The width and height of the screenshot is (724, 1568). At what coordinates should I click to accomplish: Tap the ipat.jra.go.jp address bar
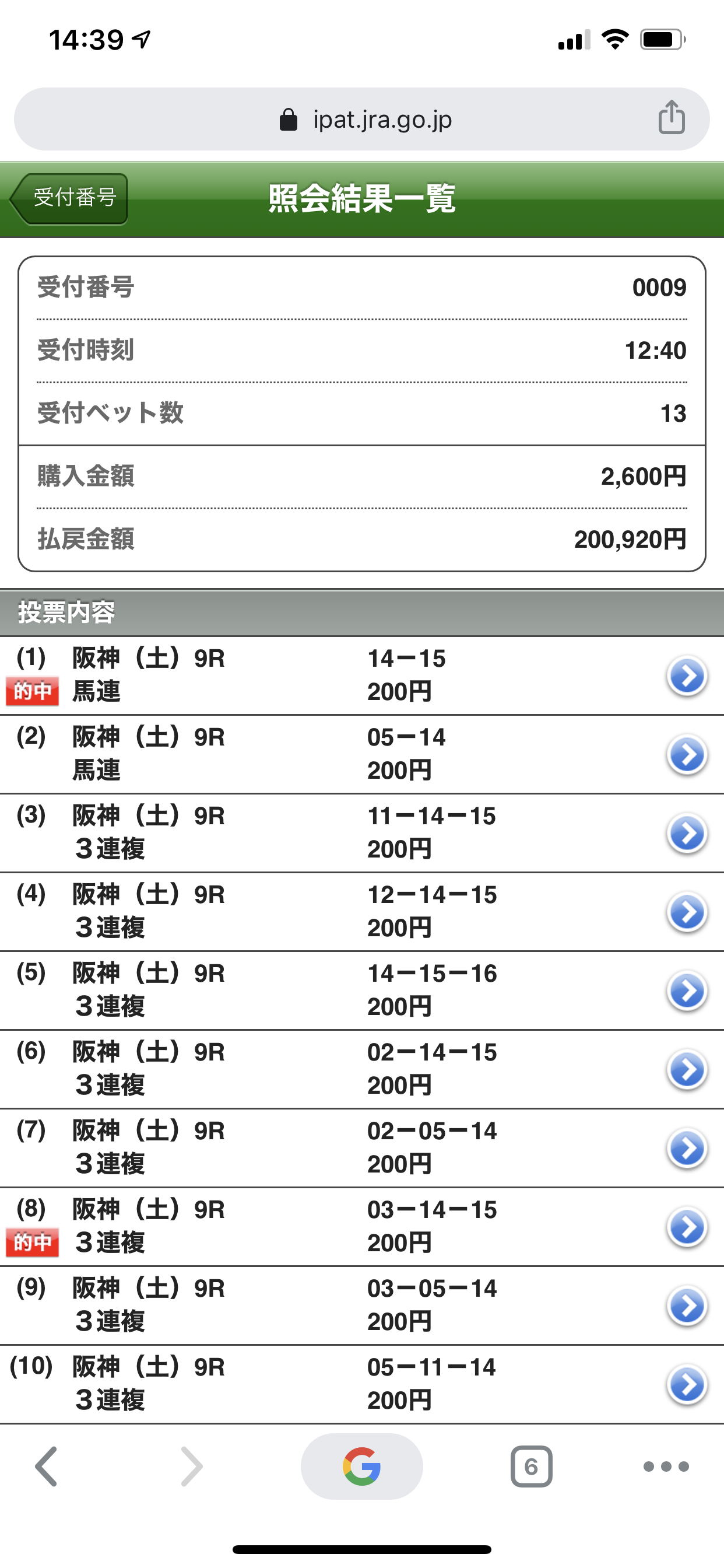click(362, 120)
